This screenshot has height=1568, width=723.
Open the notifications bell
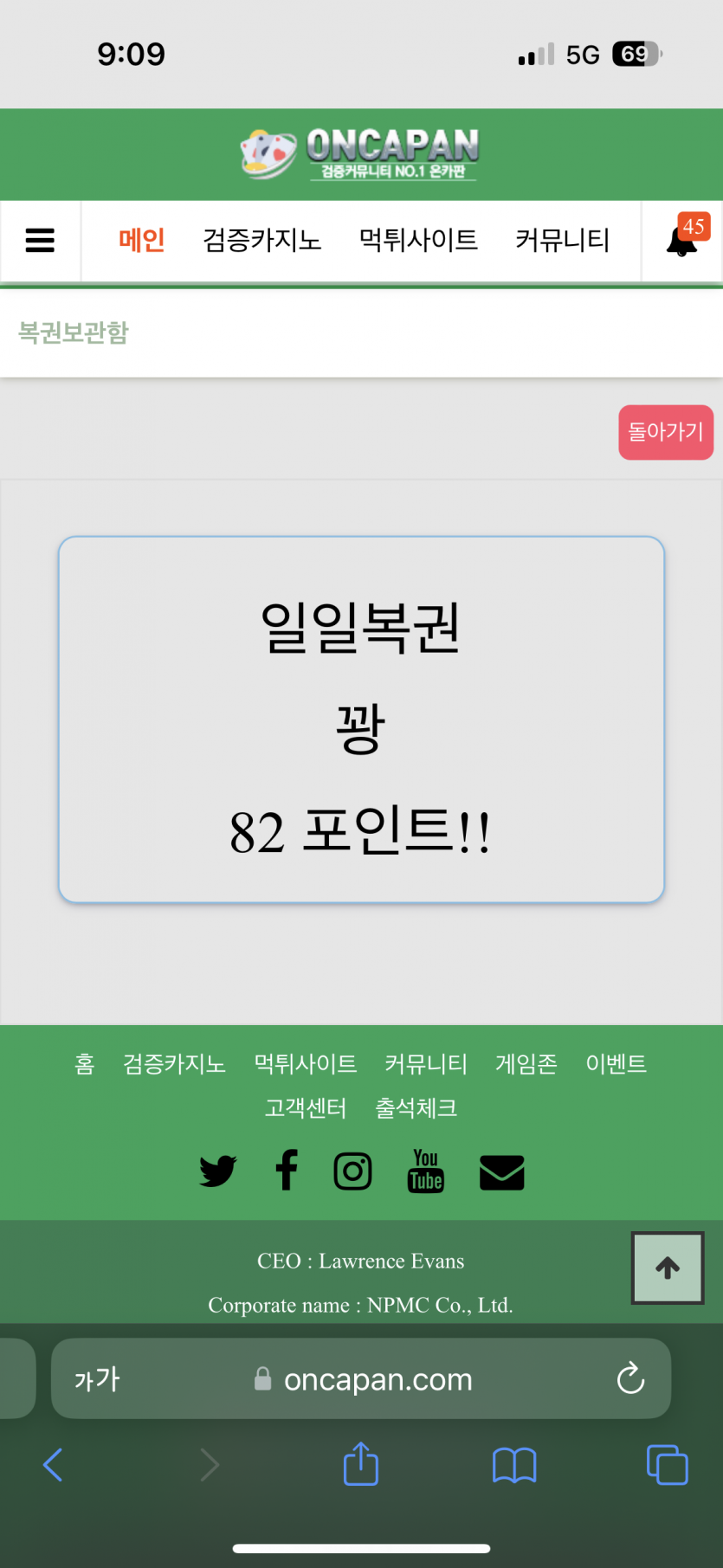click(x=682, y=242)
